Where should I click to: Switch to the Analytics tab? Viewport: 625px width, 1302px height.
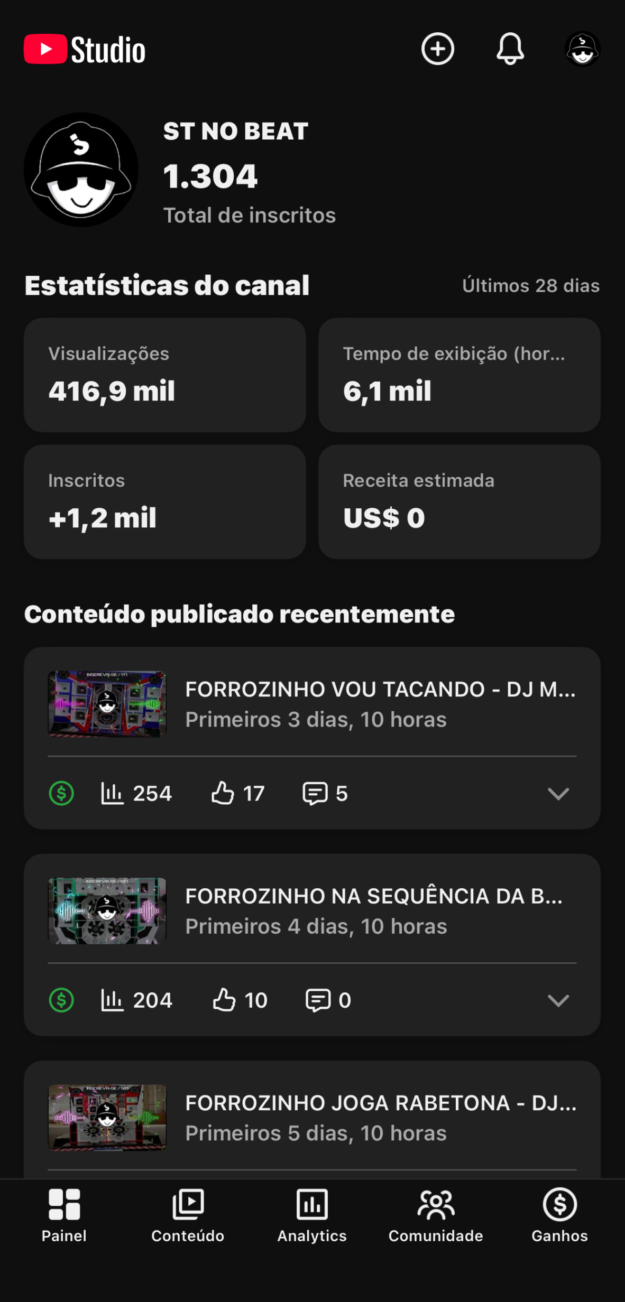312,1216
